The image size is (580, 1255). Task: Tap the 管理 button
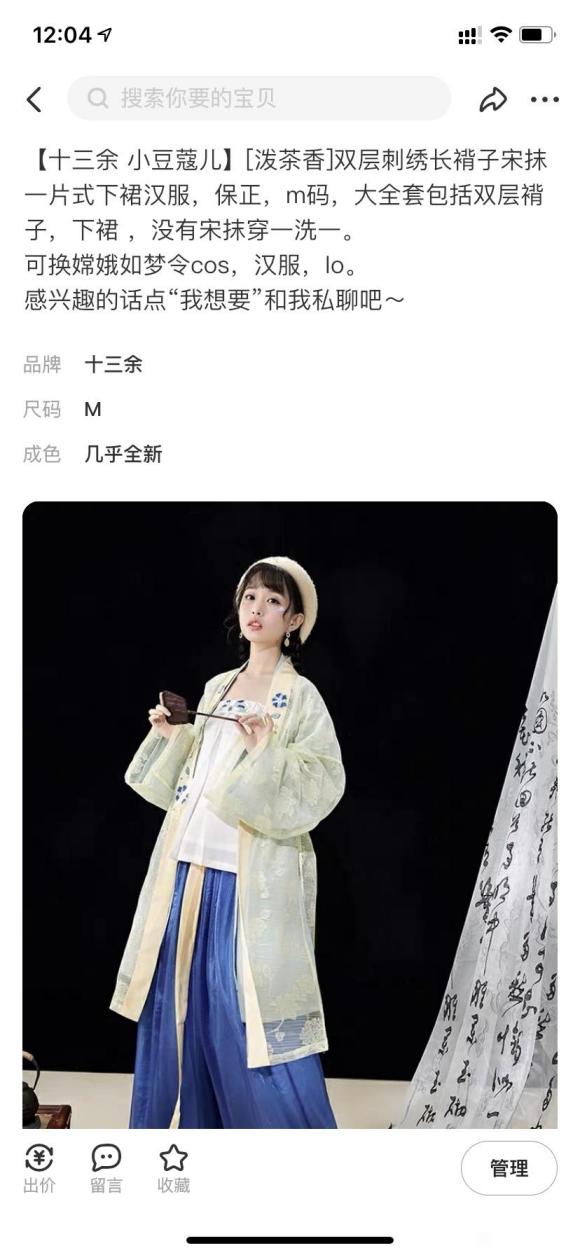(509, 1168)
